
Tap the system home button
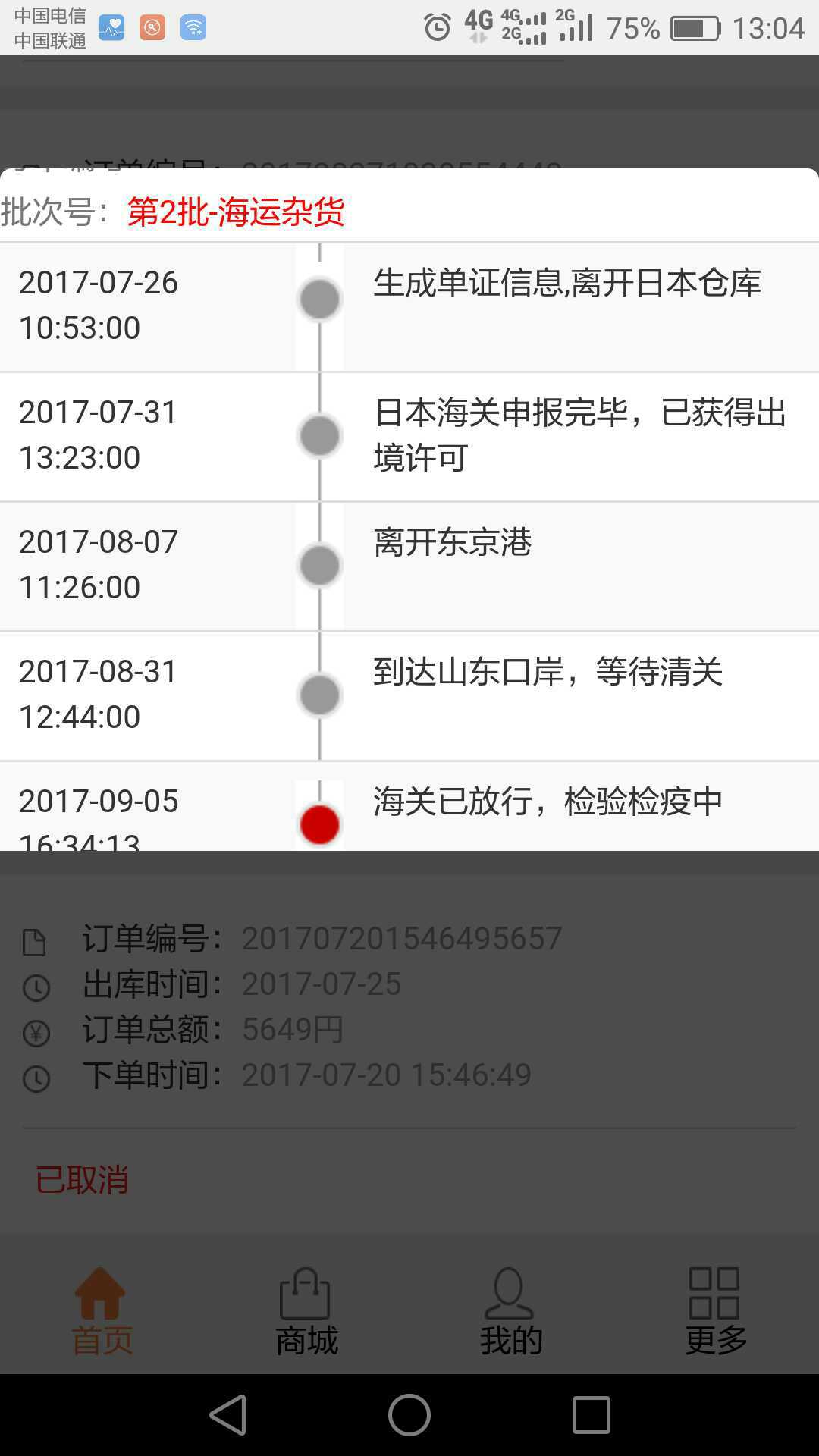tap(409, 1415)
